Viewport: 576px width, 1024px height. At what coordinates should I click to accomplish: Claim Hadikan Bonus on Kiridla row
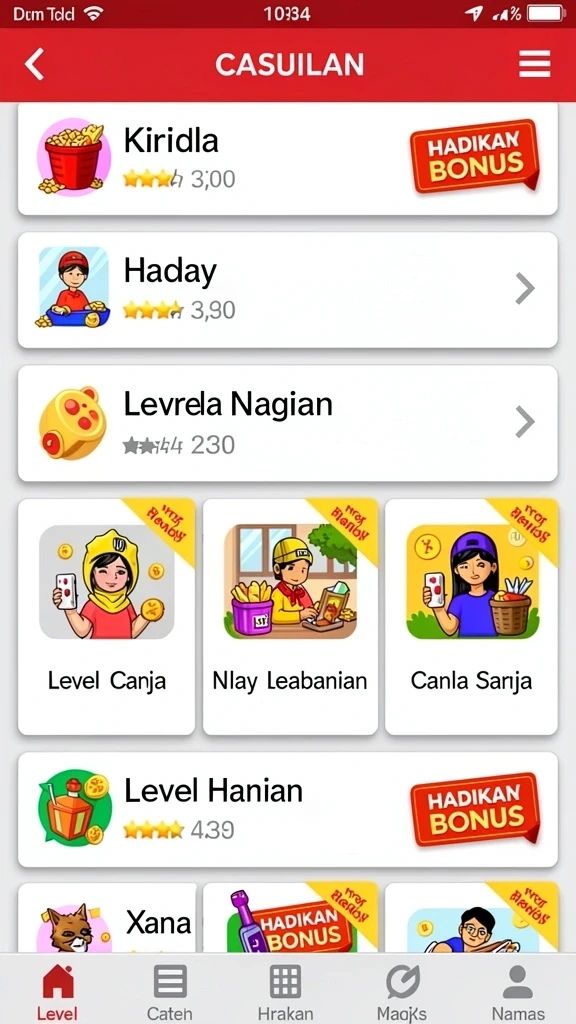tap(475, 157)
